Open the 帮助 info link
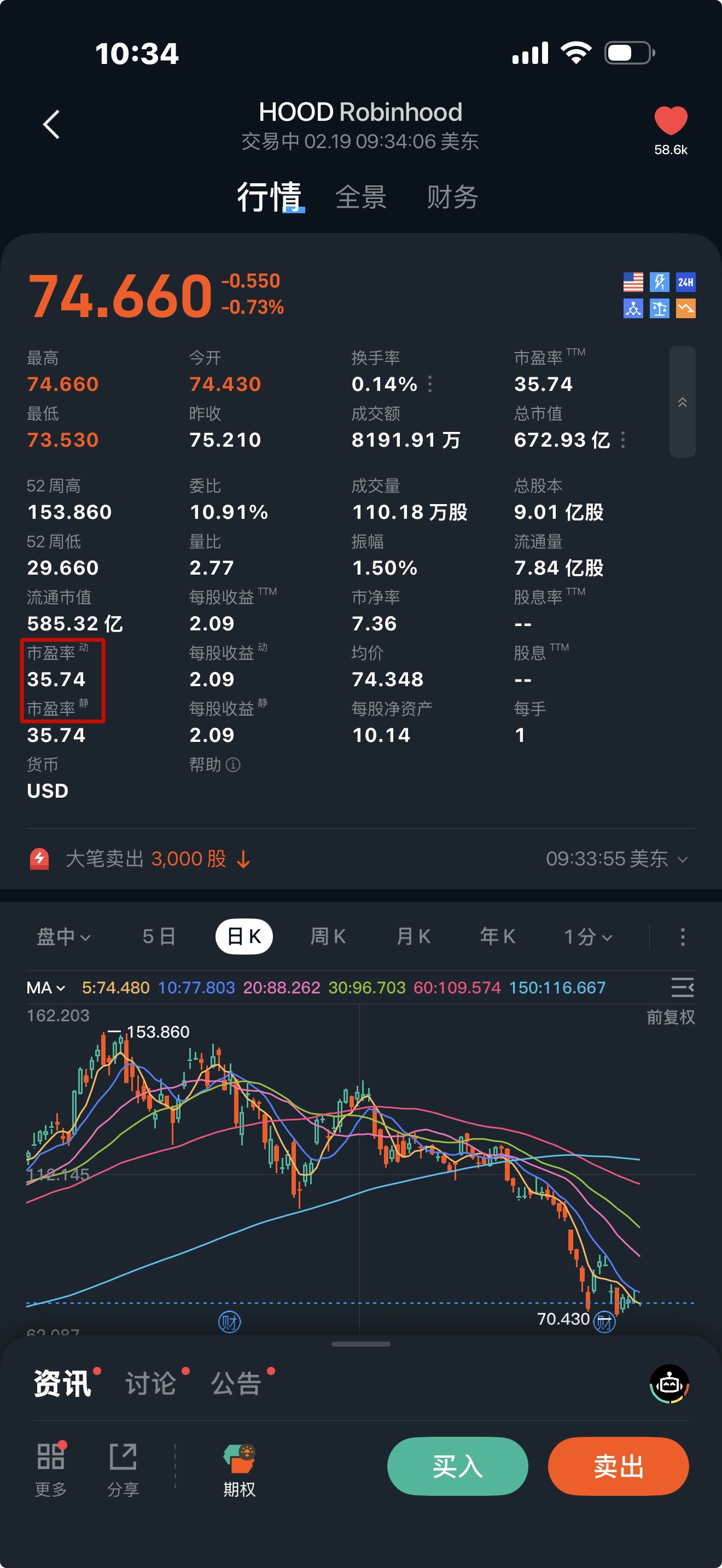 tap(214, 764)
